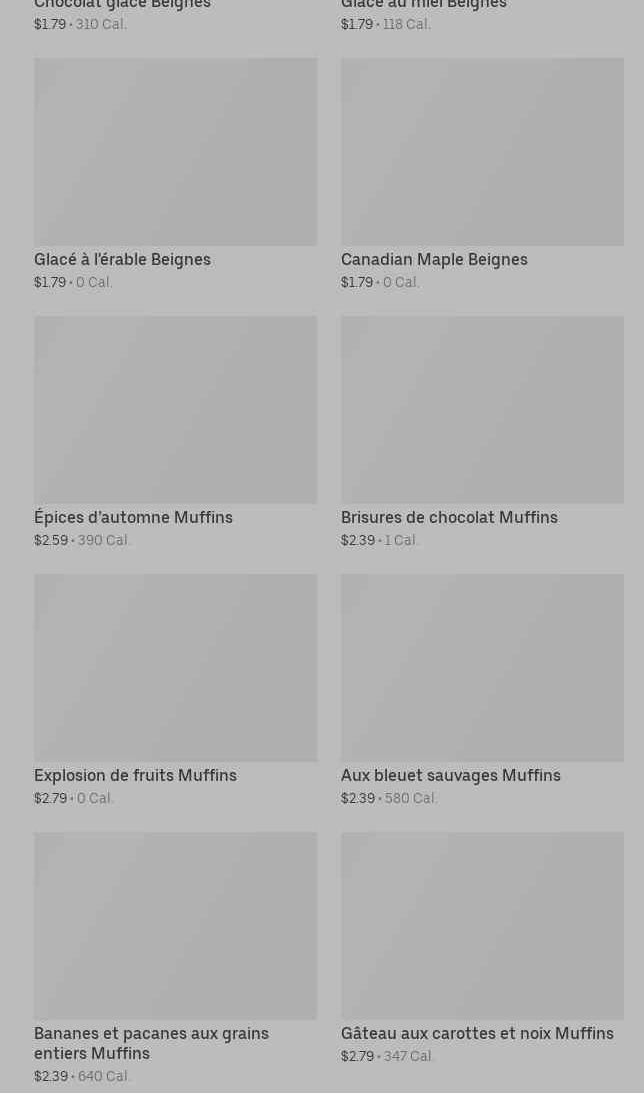Viewport: 644px width, 1093px height.
Task: Open Gâteau aux carottes et noix Muffins
Action: click(x=482, y=926)
